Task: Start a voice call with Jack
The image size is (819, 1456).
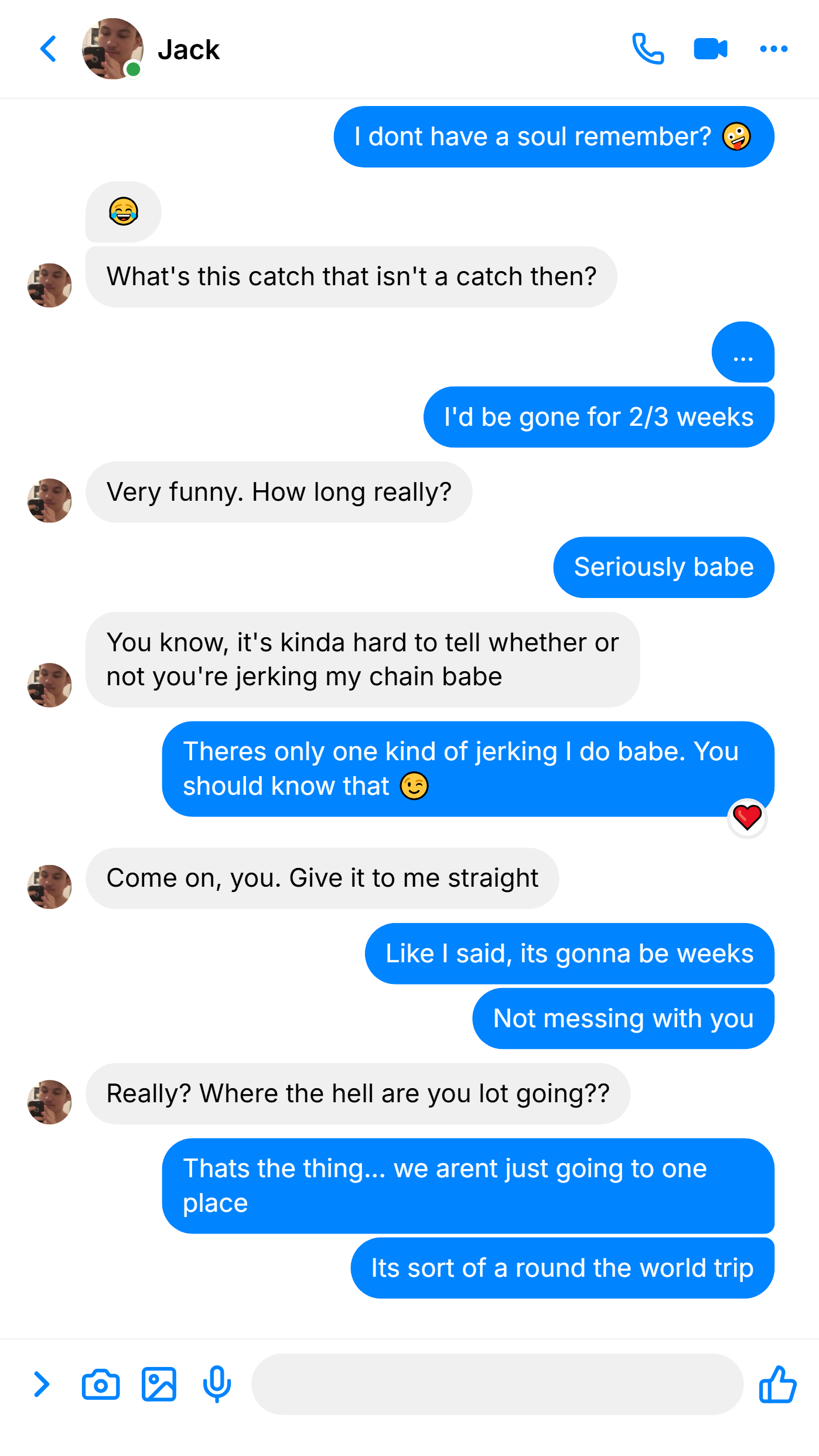Action: (x=648, y=49)
